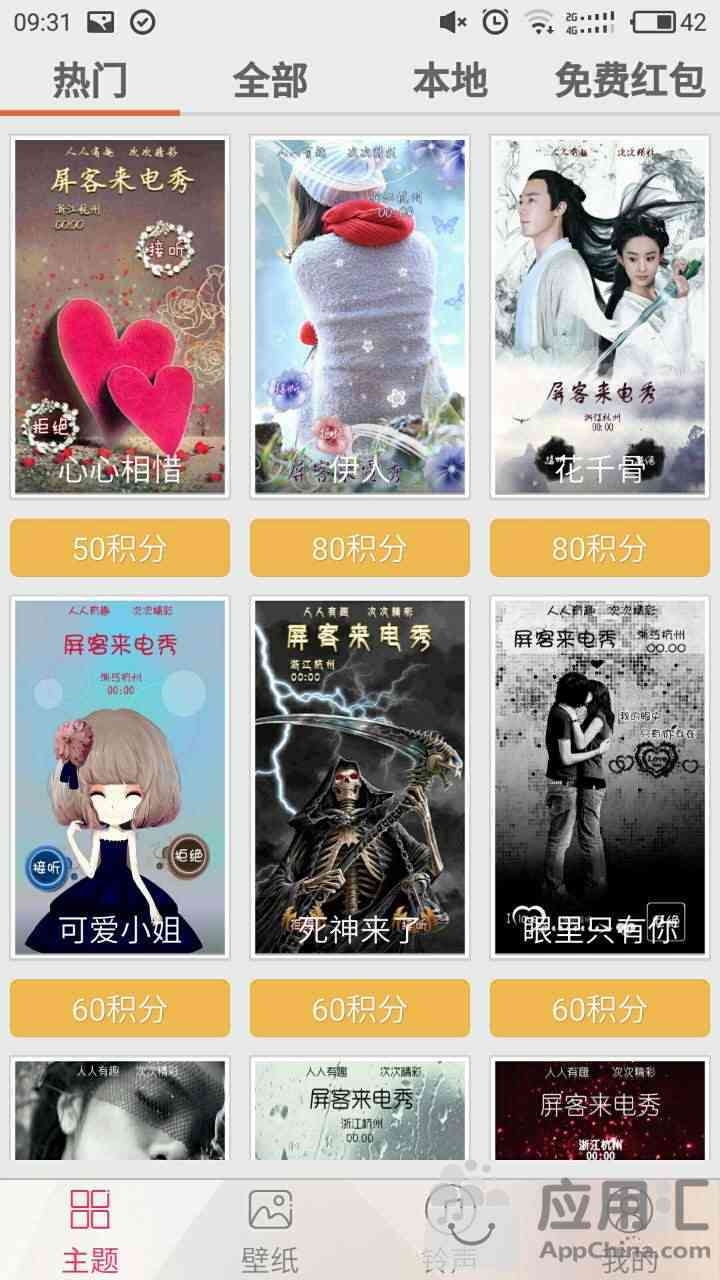Viewport: 720px width, 1280px height.
Task: Open the 我的 tab
Action: [x=630, y=1230]
